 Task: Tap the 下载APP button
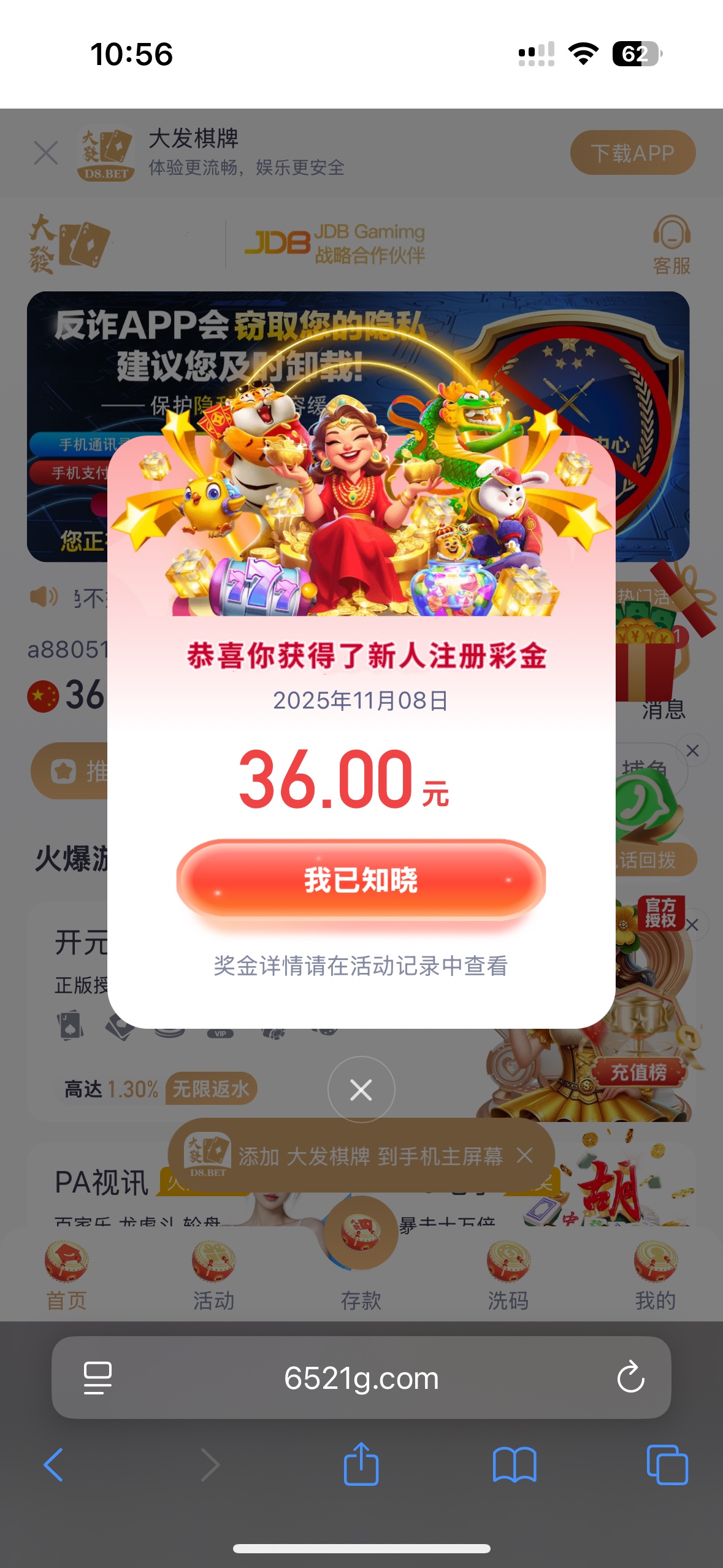pyautogui.click(x=632, y=153)
